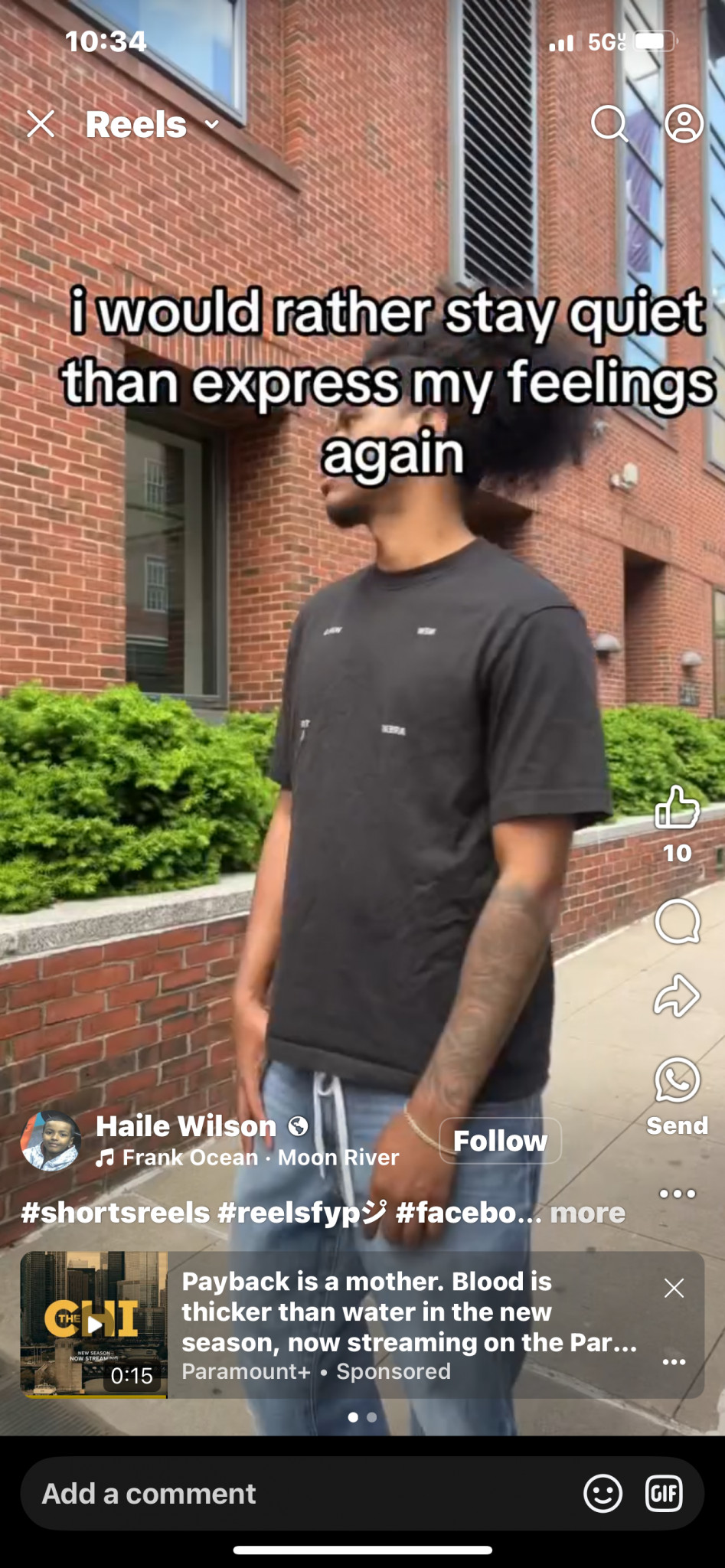Follow Haile Wilson
Viewport: 725px width, 1568px height.
click(x=500, y=1141)
